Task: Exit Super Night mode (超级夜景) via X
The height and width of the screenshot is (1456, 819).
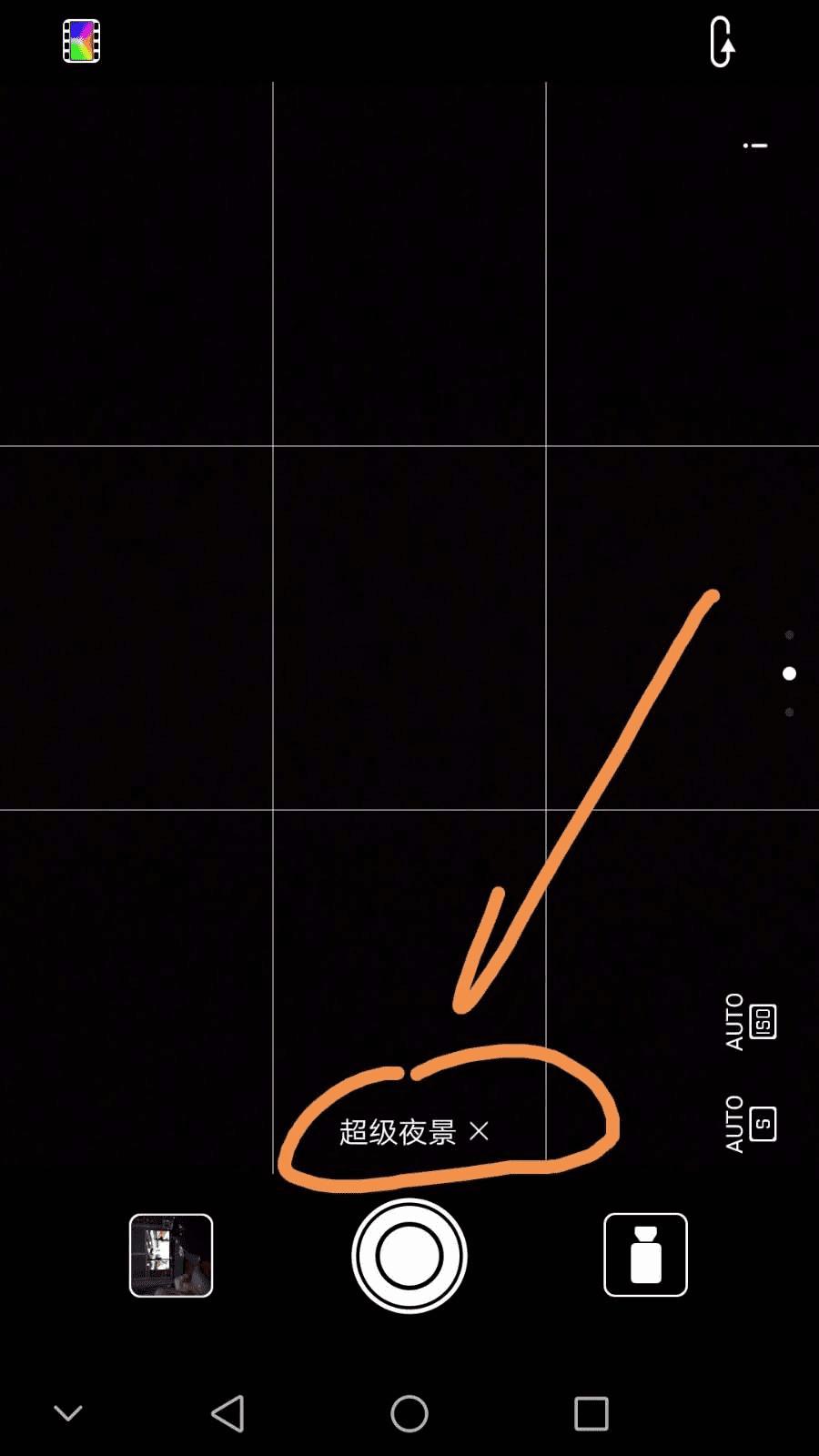Action: click(x=479, y=1131)
